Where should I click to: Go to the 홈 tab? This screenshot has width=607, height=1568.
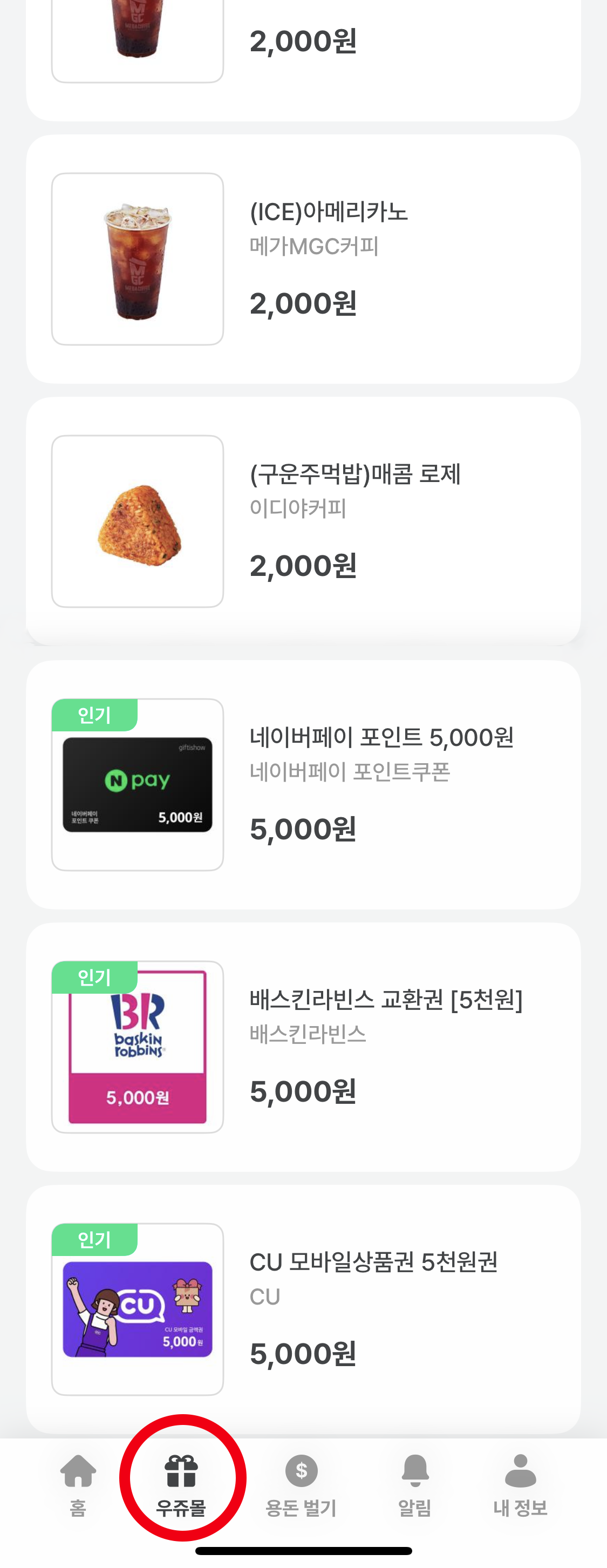(x=78, y=1484)
